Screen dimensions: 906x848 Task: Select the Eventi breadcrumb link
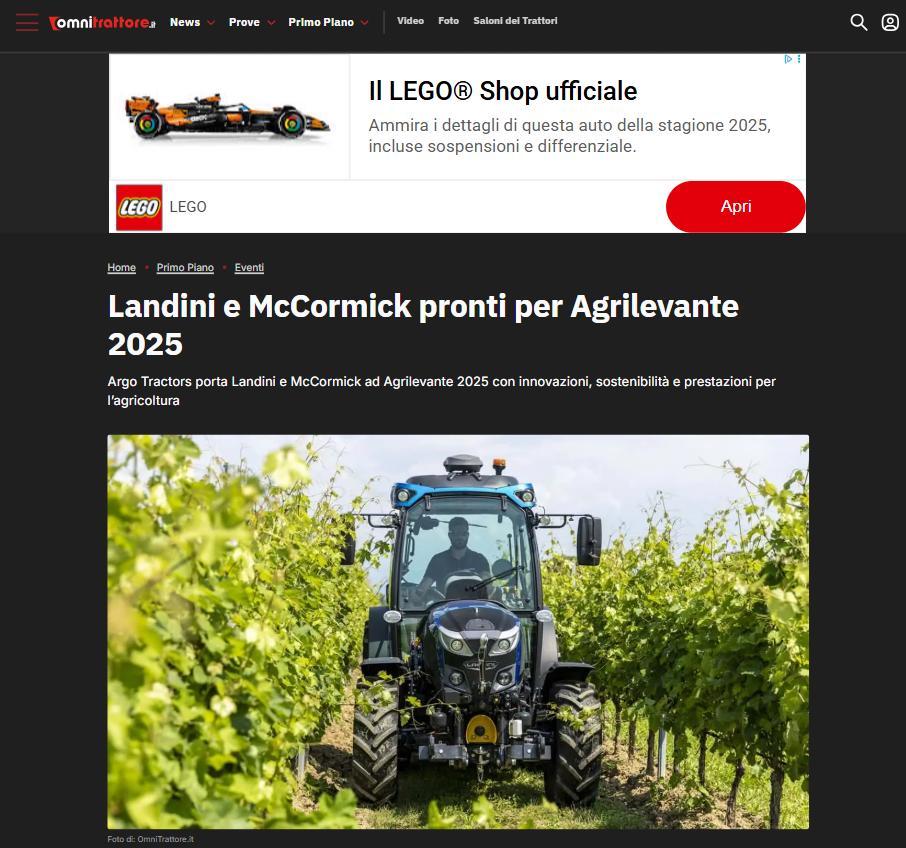[x=249, y=268]
